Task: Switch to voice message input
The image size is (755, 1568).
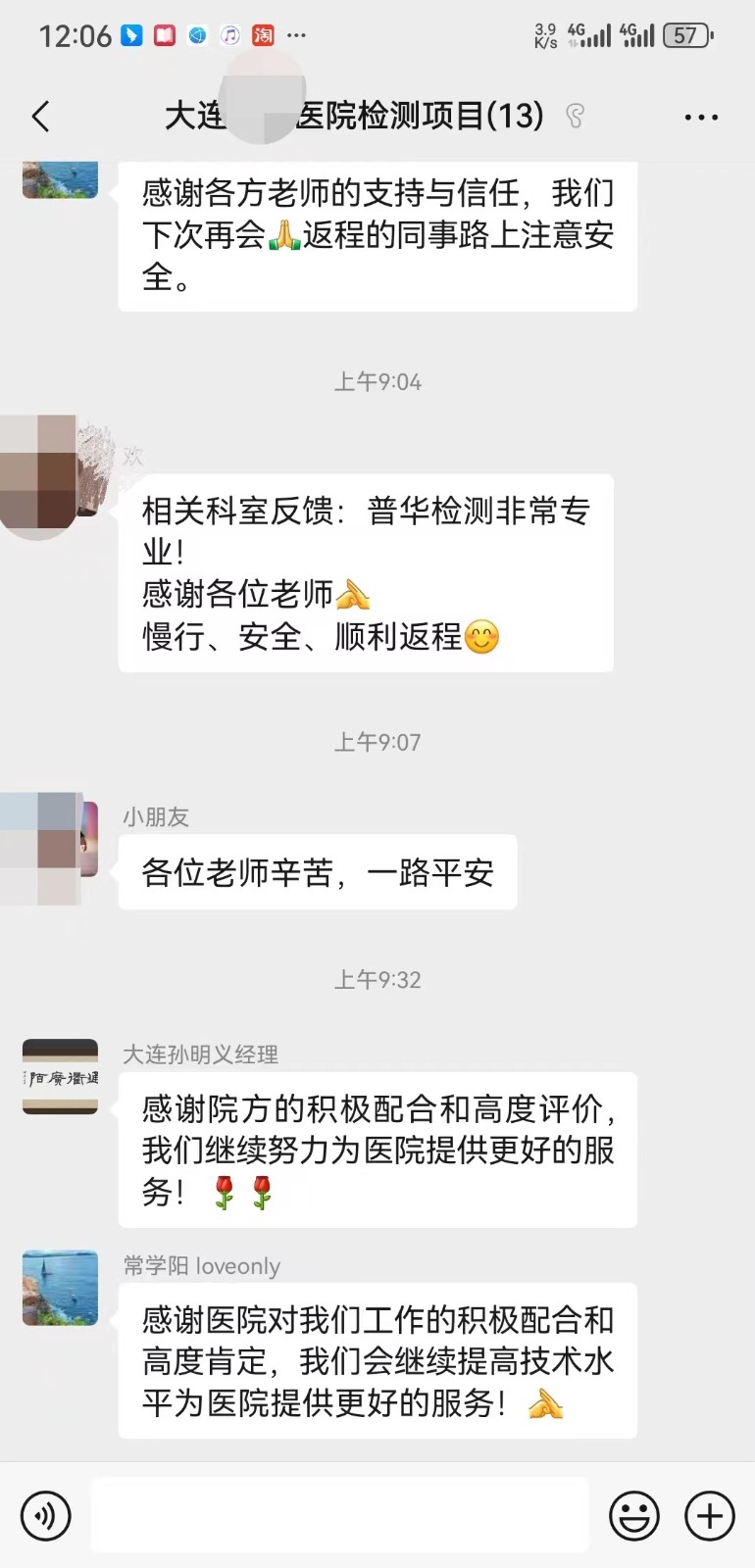Action: (45, 1516)
